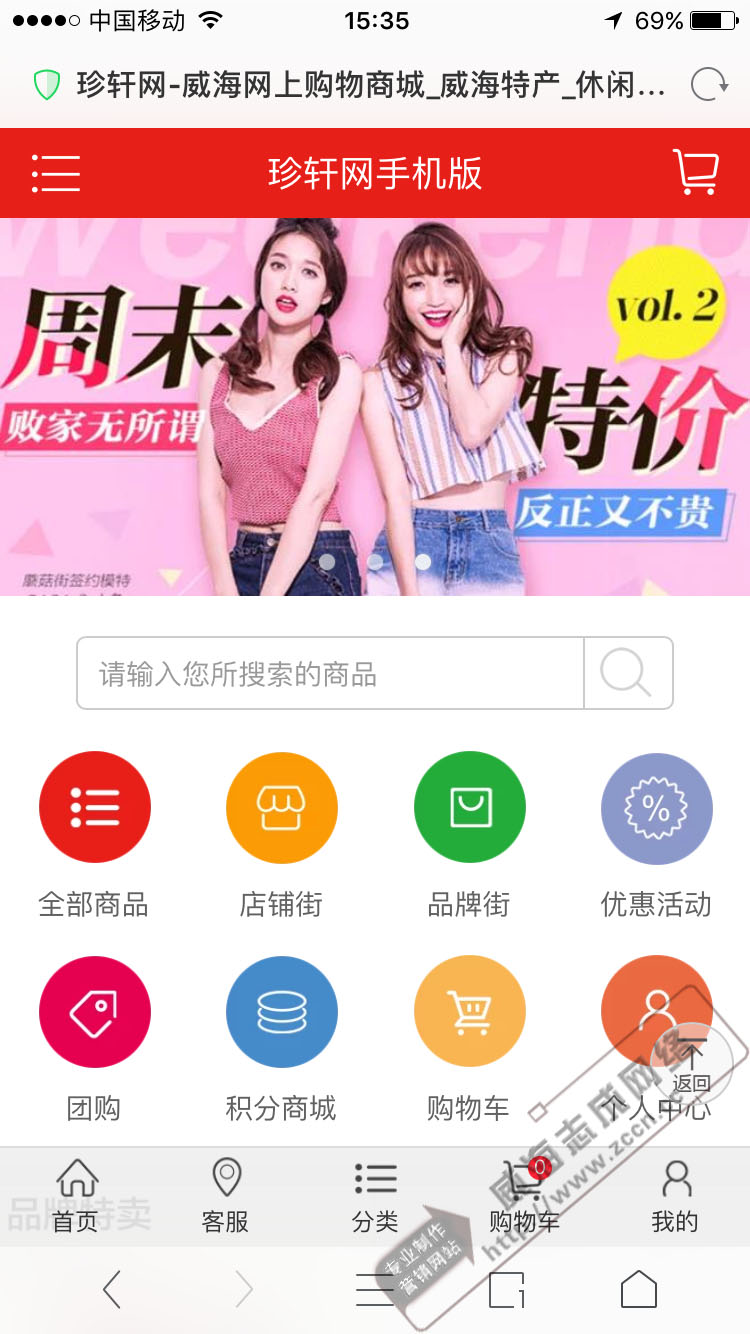Viewport: 750px width, 1334px height.
Task: Contact 客服 customer service tab
Action: coord(226,1196)
